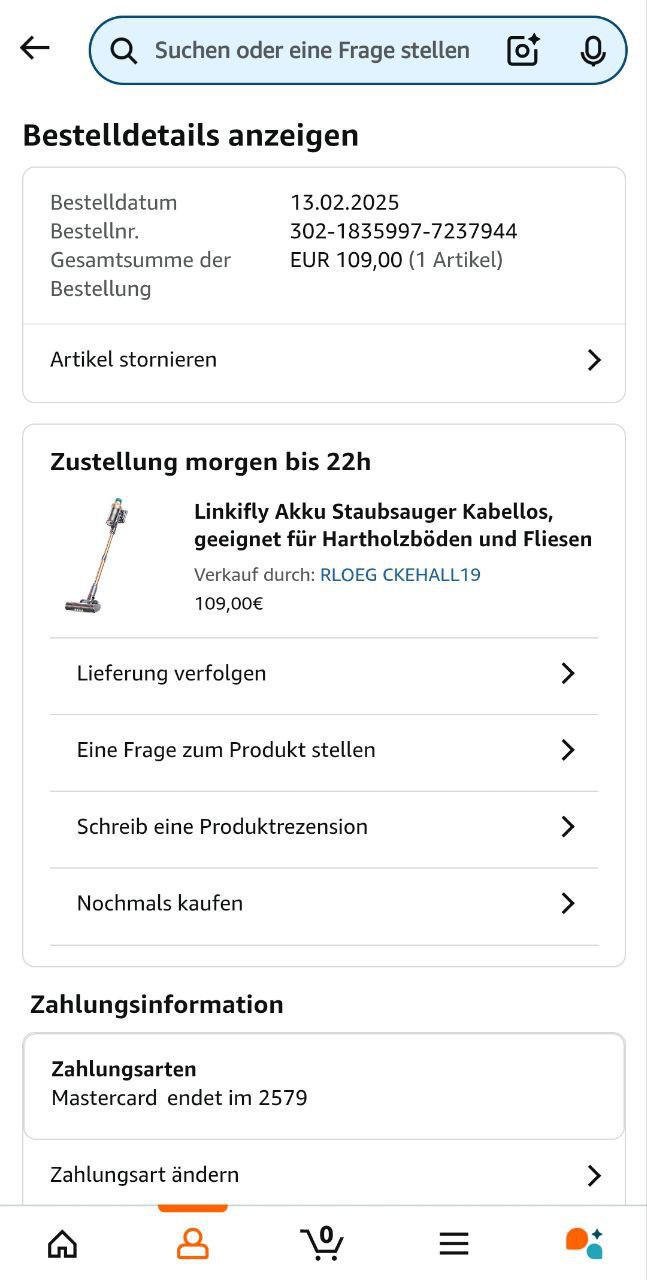Select Nochmals kaufen

tap(324, 904)
